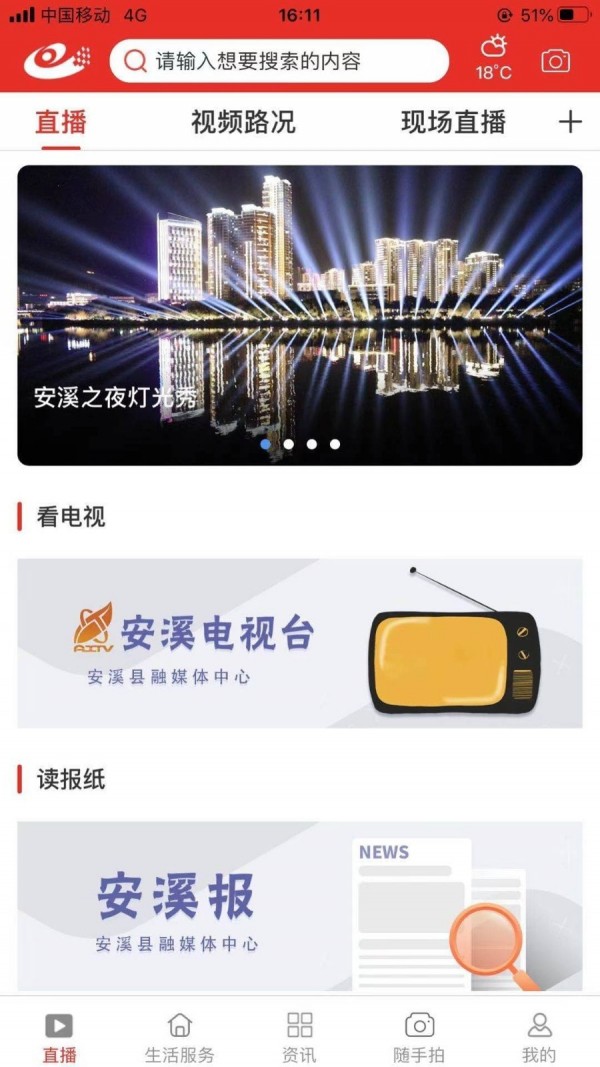Image resolution: width=600 pixels, height=1067 pixels.
Task: Open the 安溪之夜灯光秀 banner
Action: (300, 315)
